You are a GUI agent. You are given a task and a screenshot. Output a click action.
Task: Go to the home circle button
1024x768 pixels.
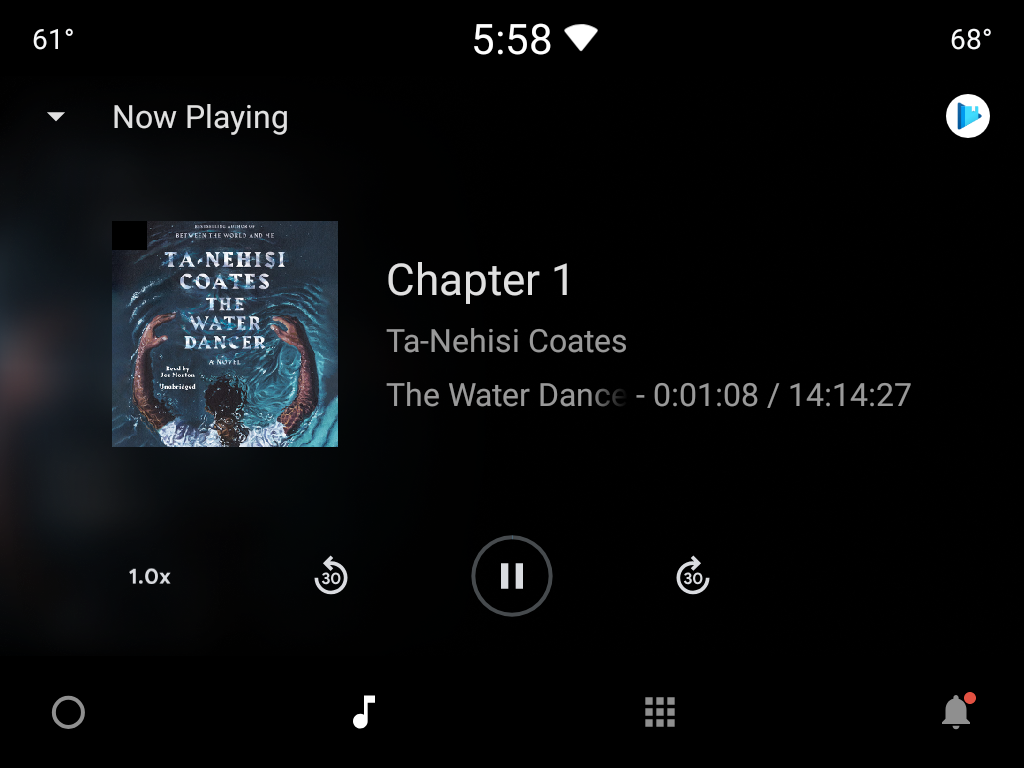coord(68,712)
